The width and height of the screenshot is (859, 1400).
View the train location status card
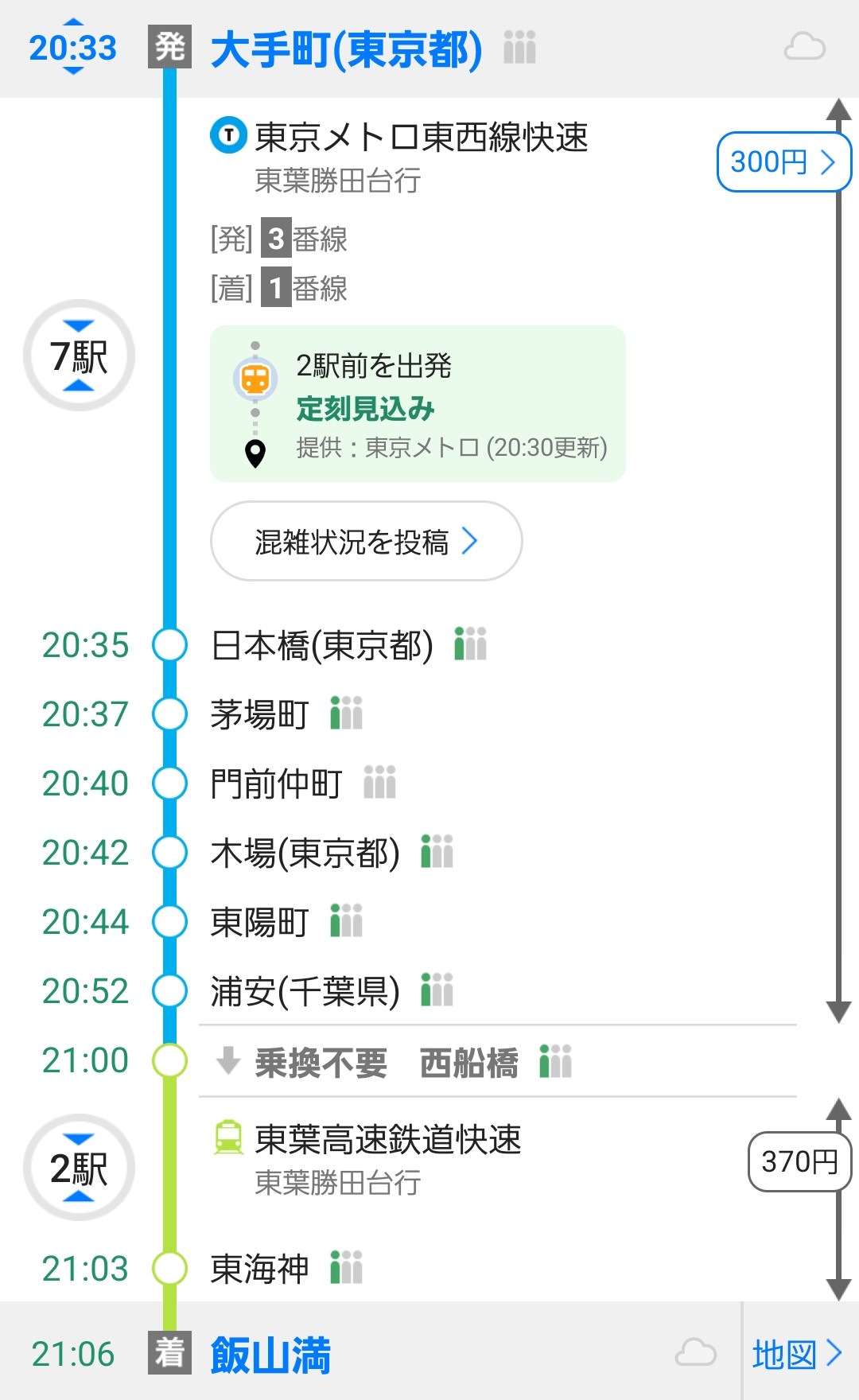(x=418, y=403)
